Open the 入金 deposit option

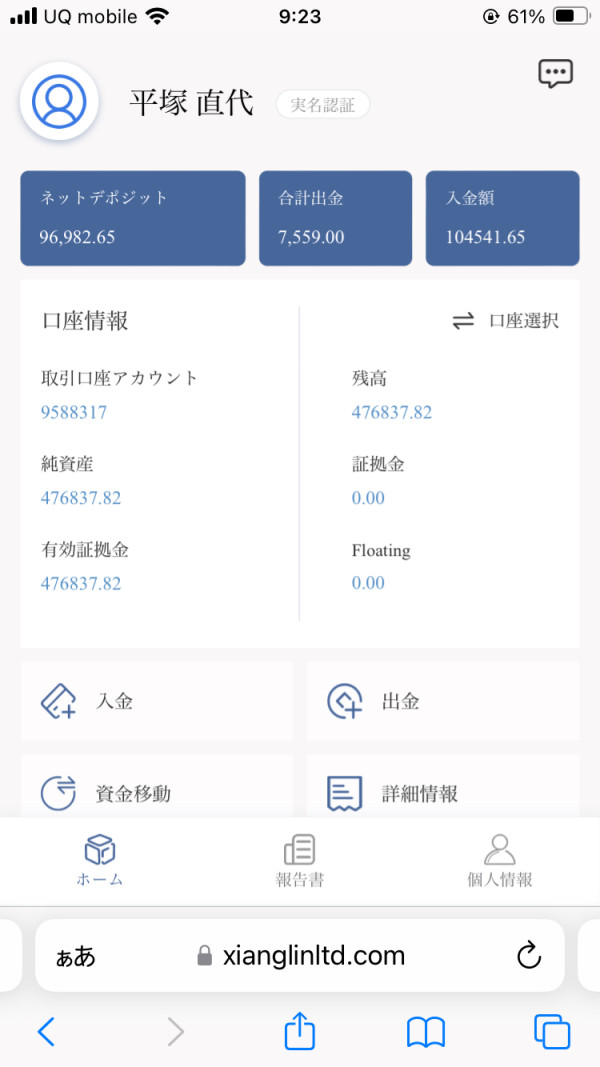click(157, 701)
